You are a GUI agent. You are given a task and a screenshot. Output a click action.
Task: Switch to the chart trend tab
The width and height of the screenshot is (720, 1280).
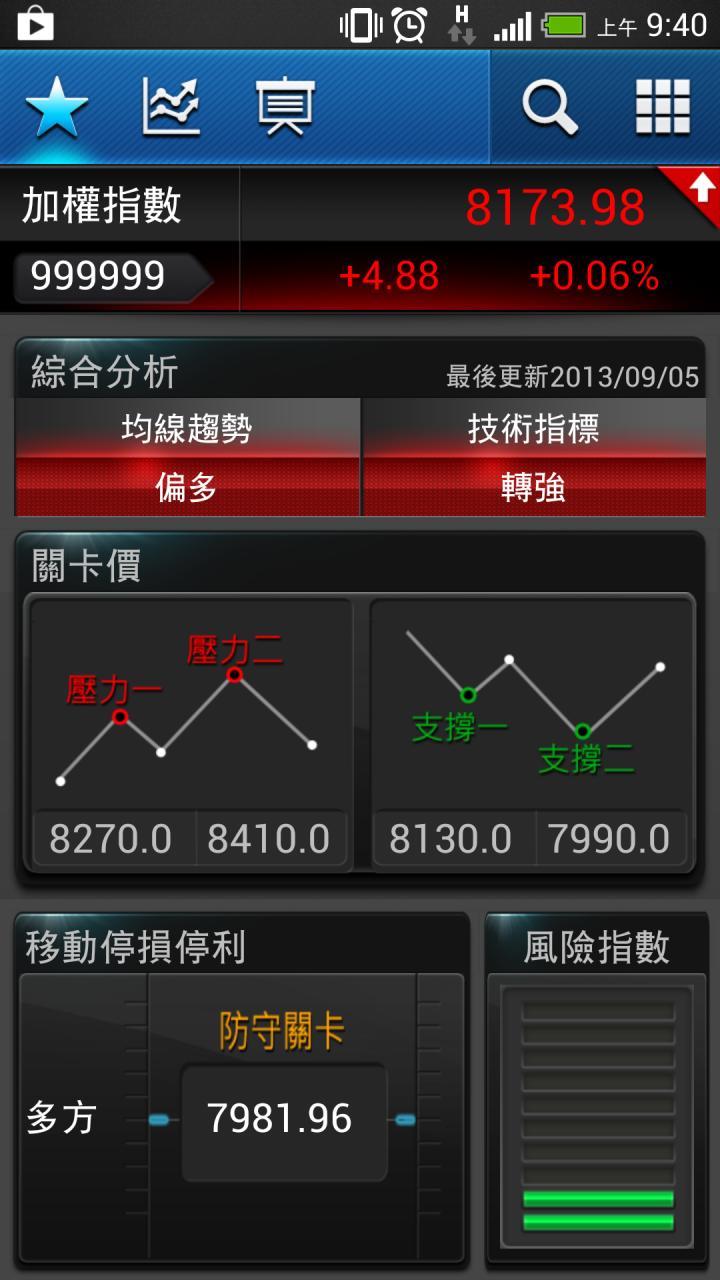point(171,107)
